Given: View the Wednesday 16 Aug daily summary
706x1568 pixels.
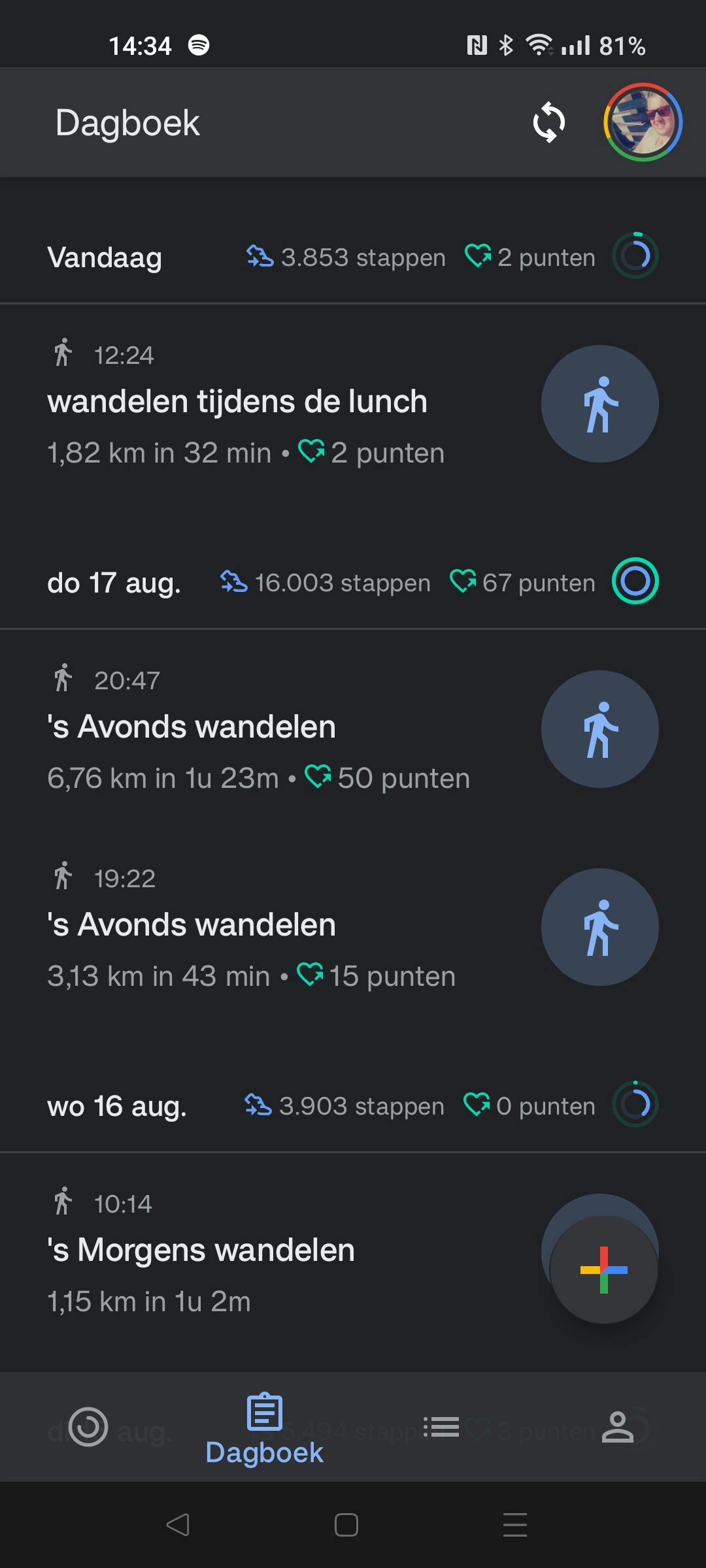Looking at the screenshot, I should (x=353, y=1105).
